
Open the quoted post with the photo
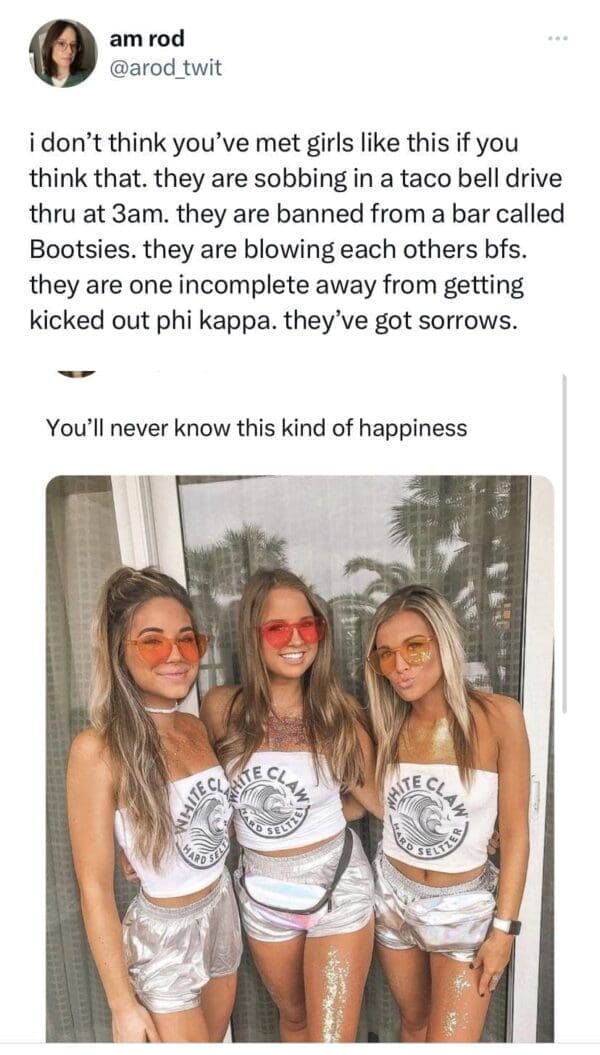[x=256, y=428]
